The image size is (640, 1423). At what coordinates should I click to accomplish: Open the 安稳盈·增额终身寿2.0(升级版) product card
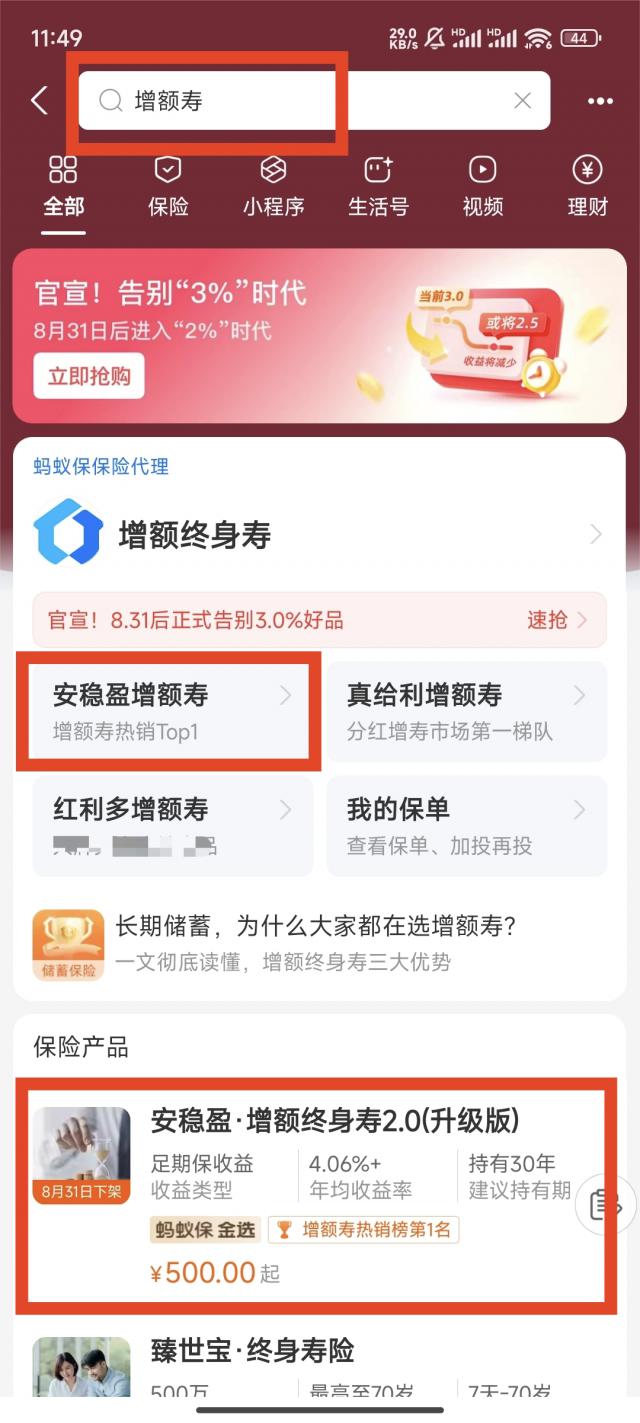tap(318, 1190)
